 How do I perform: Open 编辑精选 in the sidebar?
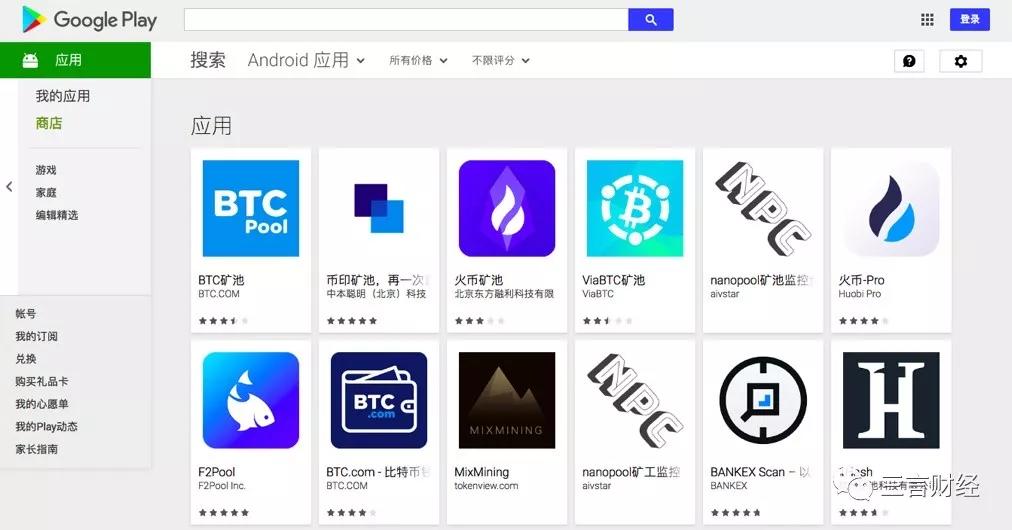[x=57, y=215]
